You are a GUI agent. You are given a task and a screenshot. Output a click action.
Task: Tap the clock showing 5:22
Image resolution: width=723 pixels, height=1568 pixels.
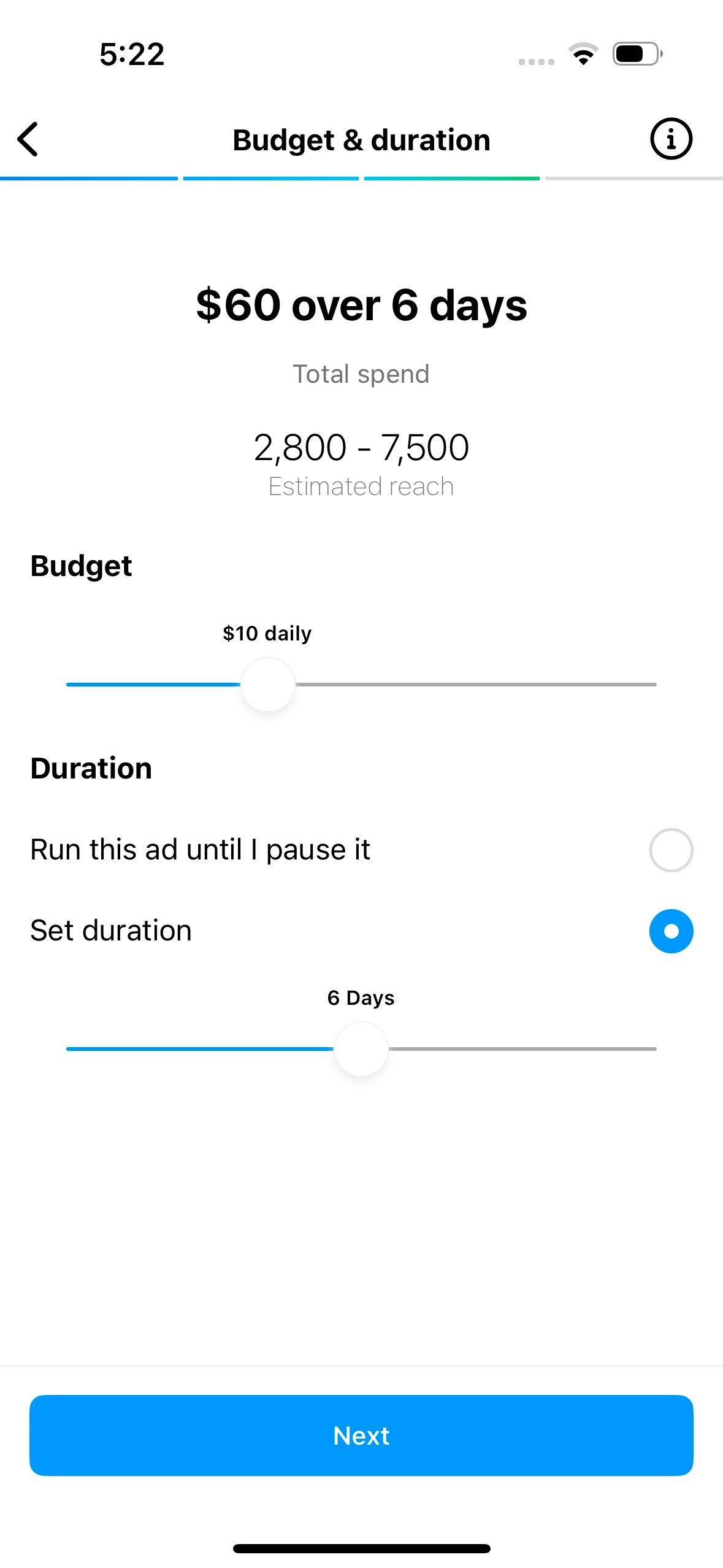pyautogui.click(x=130, y=55)
